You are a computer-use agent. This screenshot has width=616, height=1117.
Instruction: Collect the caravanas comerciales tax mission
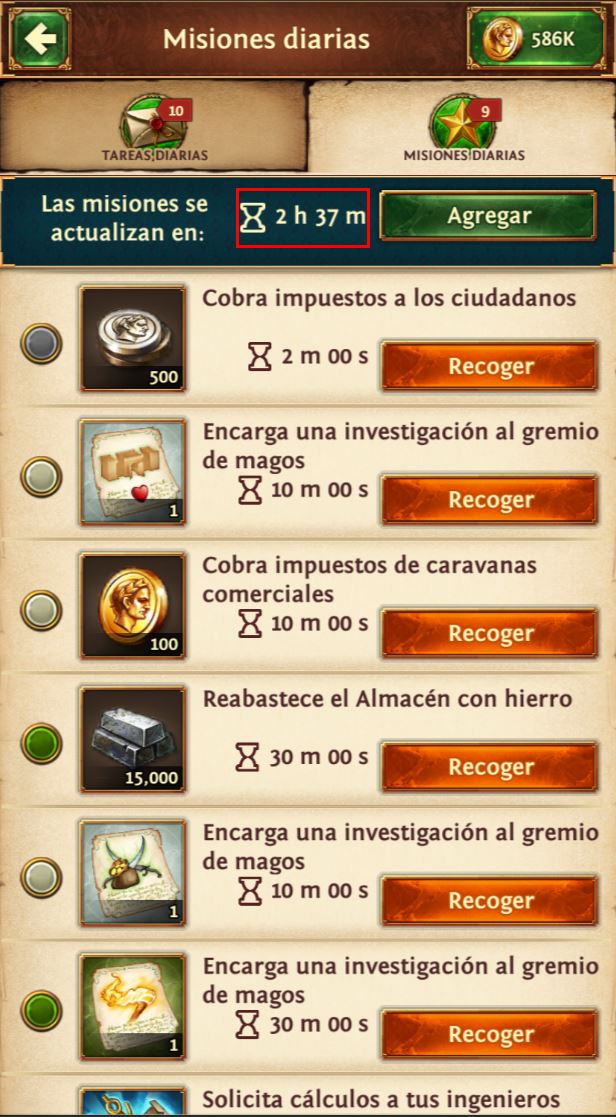pos(489,633)
